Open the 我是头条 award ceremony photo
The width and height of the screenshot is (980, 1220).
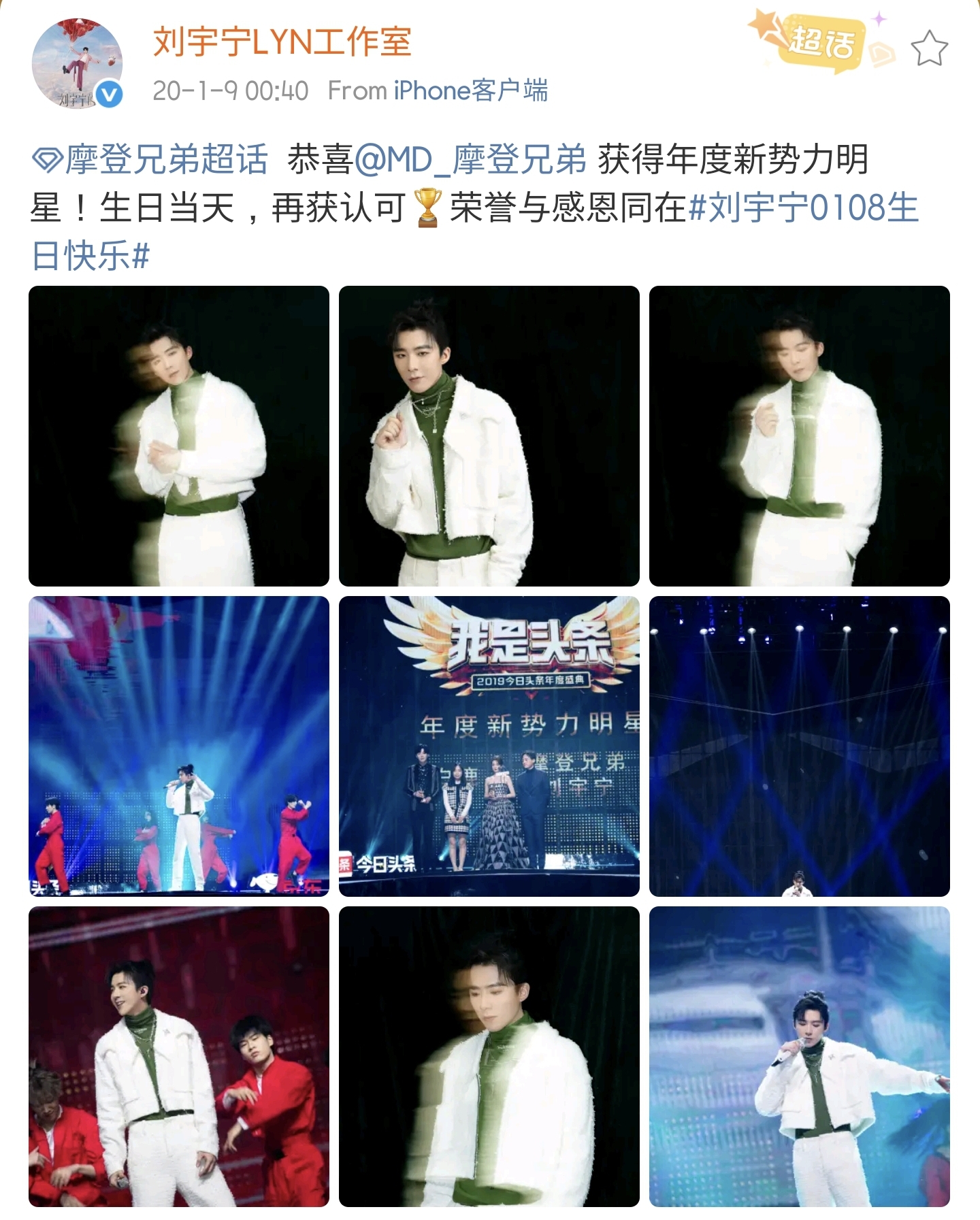[489, 746]
